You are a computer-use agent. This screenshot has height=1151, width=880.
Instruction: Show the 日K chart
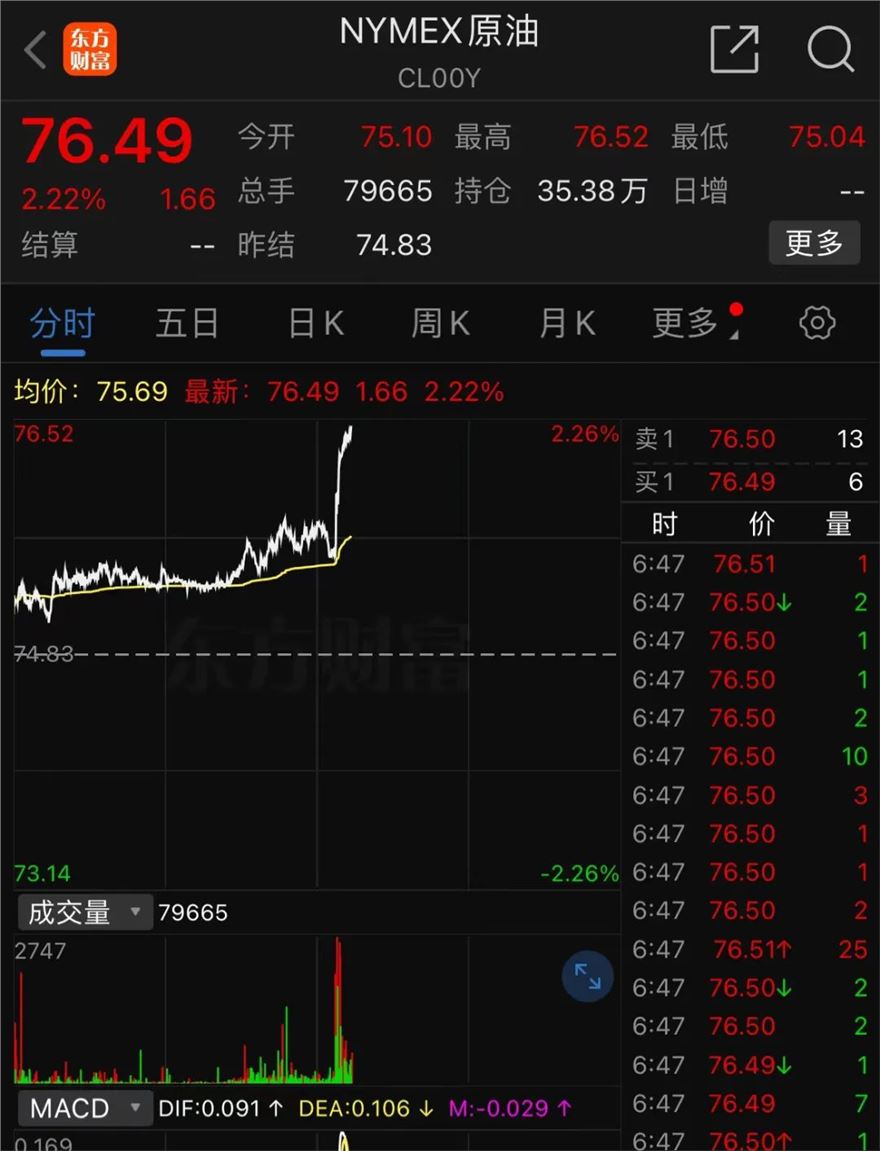pyautogui.click(x=315, y=324)
